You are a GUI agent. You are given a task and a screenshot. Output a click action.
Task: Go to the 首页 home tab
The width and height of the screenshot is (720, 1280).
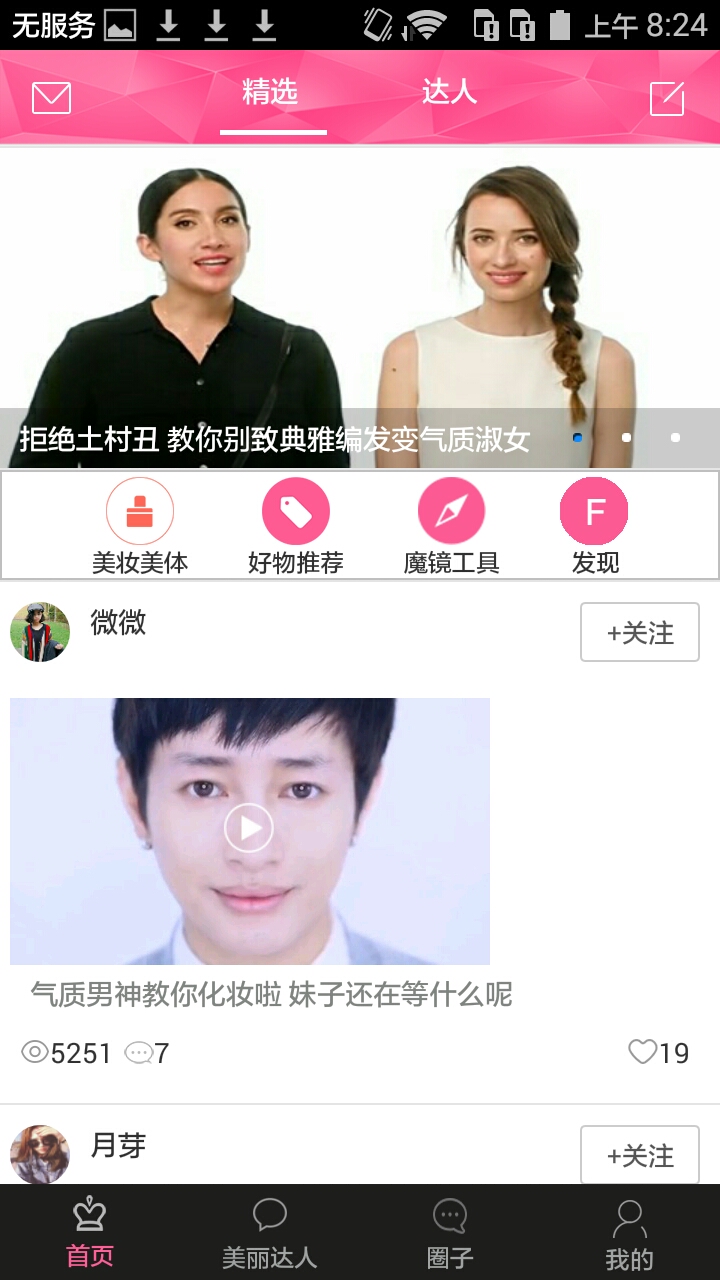(90, 1234)
